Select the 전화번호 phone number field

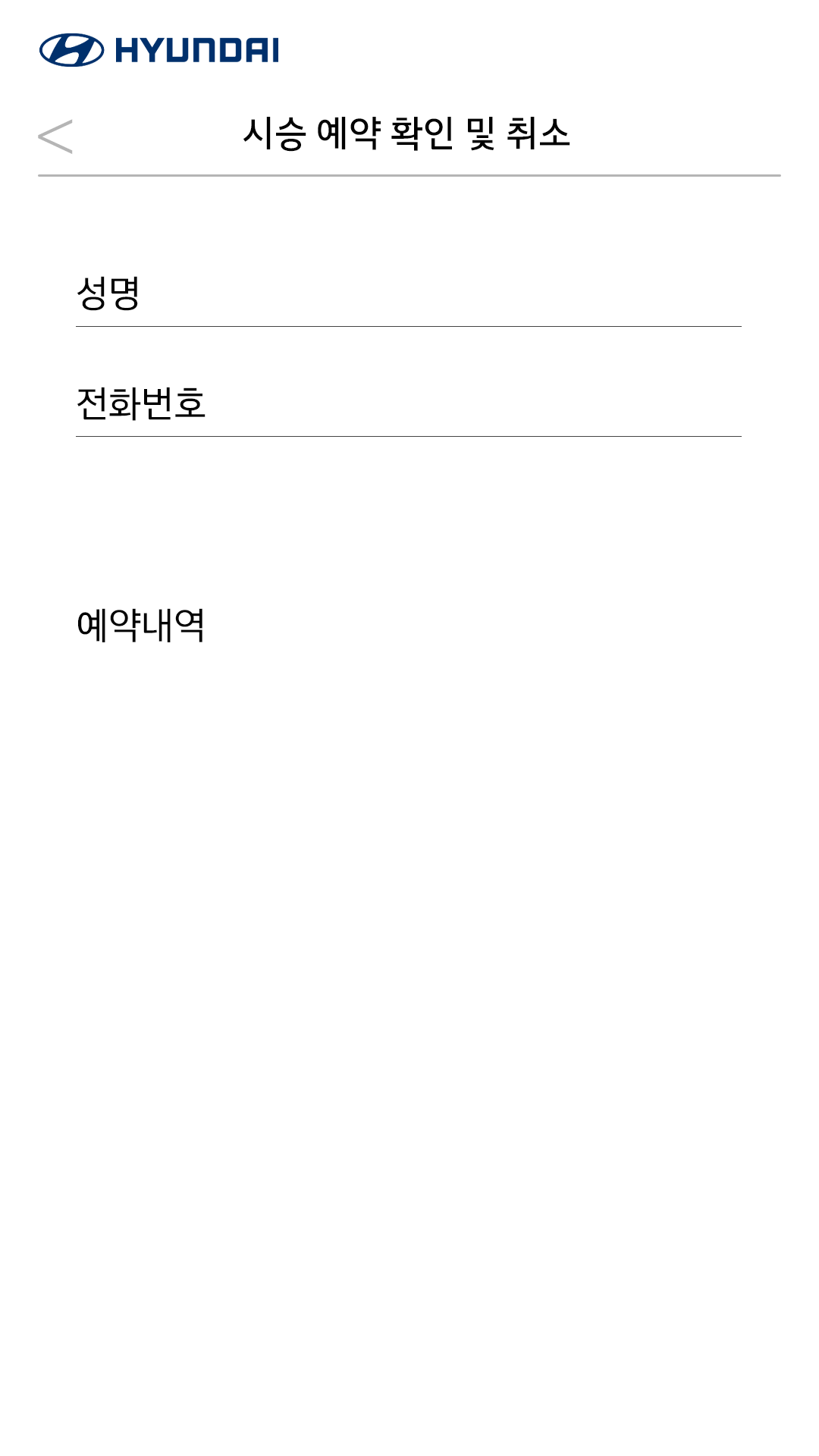409,403
